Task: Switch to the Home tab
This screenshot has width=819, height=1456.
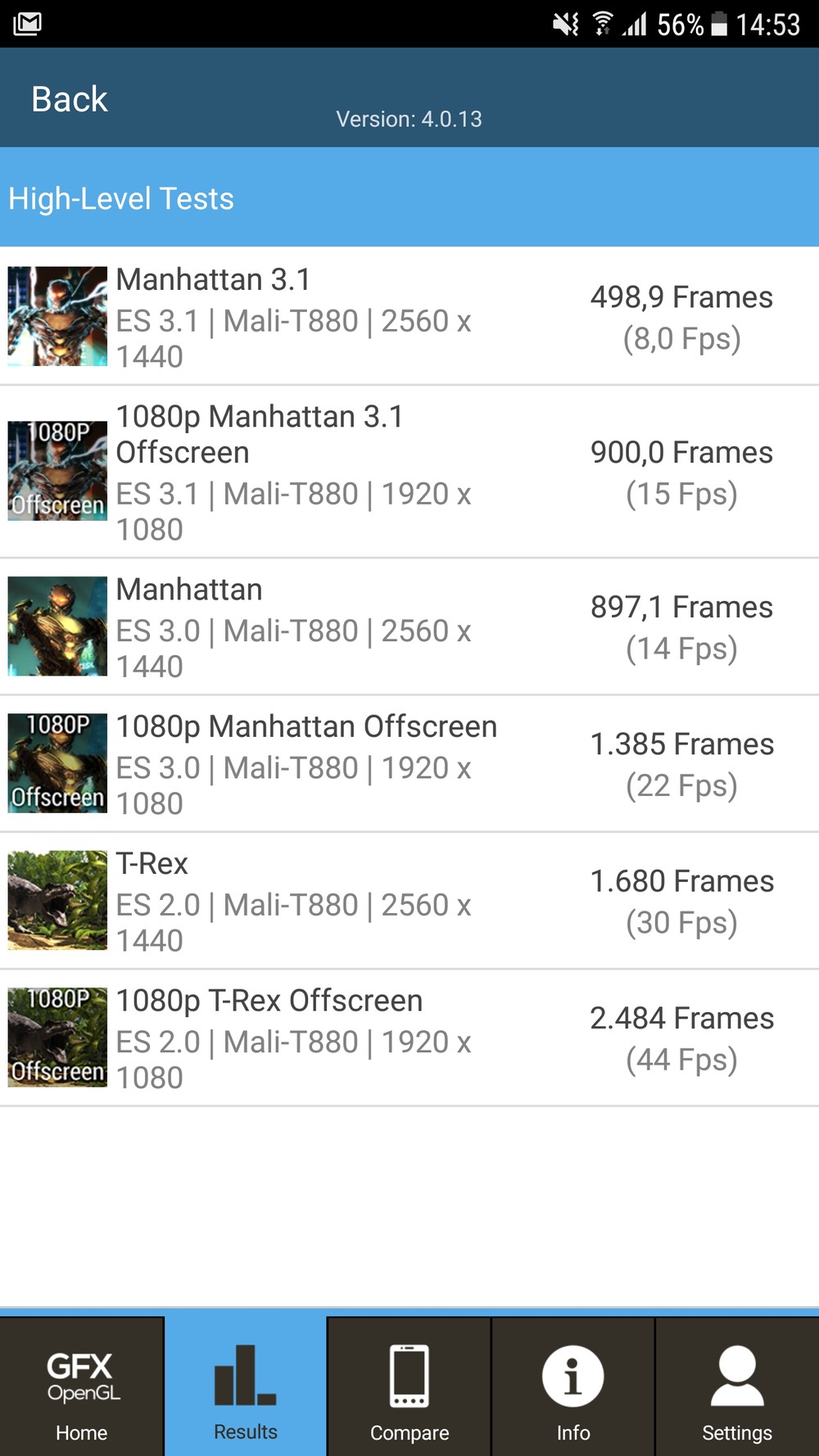Action: pos(82,1387)
